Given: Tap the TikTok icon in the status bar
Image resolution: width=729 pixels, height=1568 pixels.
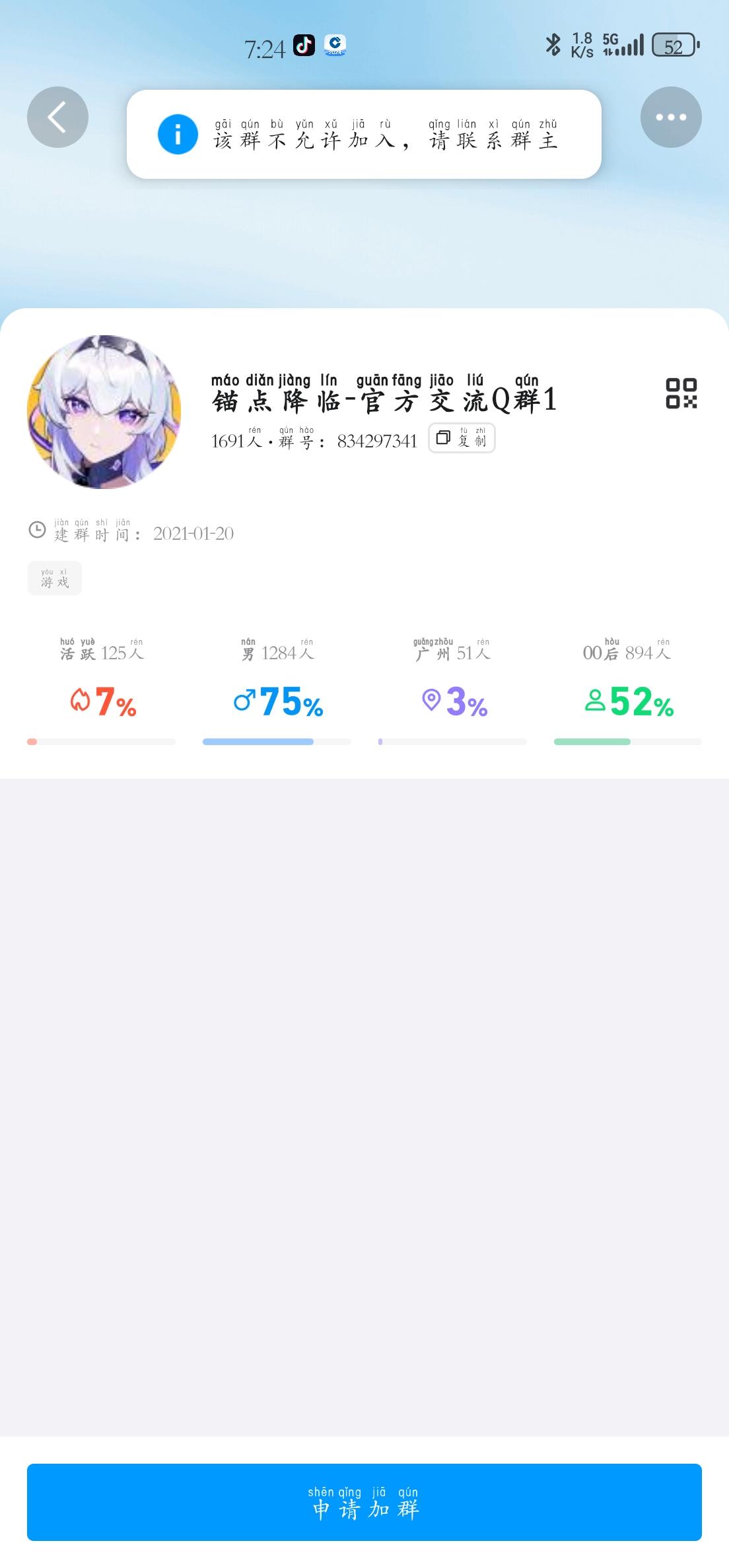Looking at the screenshot, I should [304, 46].
